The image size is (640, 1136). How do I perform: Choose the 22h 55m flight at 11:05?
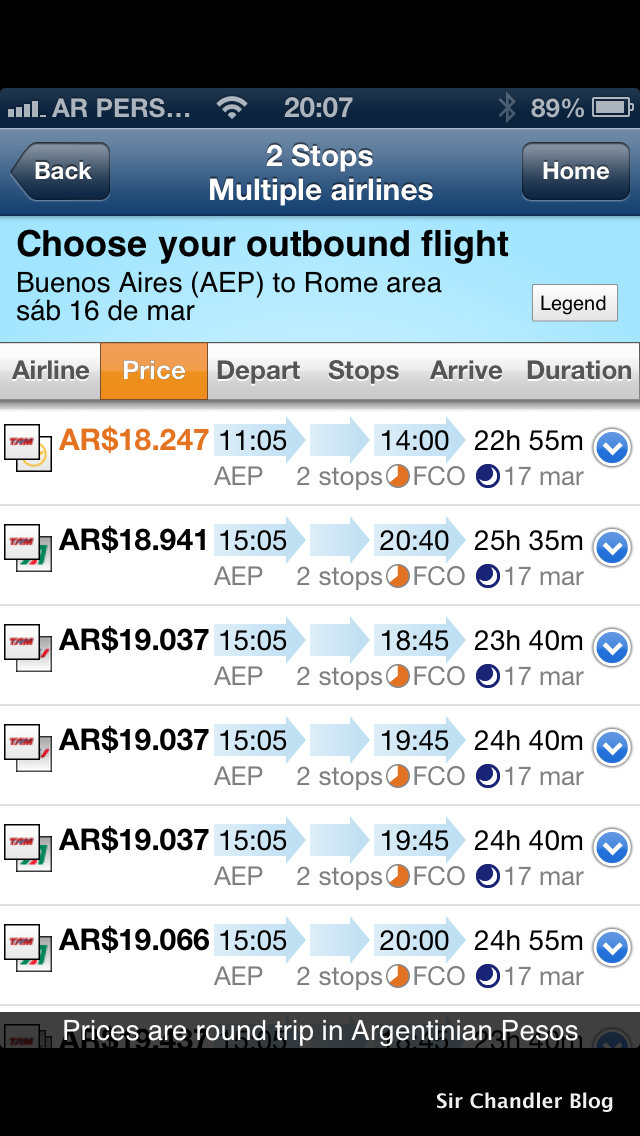click(320, 456)
